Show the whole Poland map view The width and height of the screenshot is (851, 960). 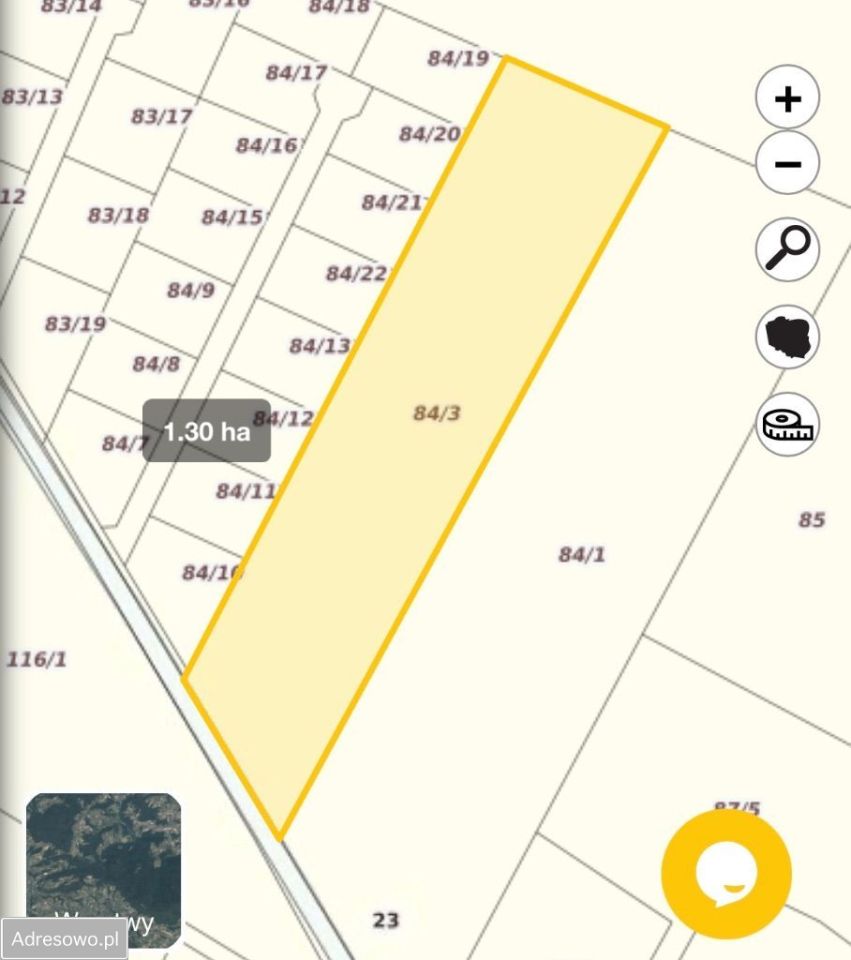click(x=788, y=337)
